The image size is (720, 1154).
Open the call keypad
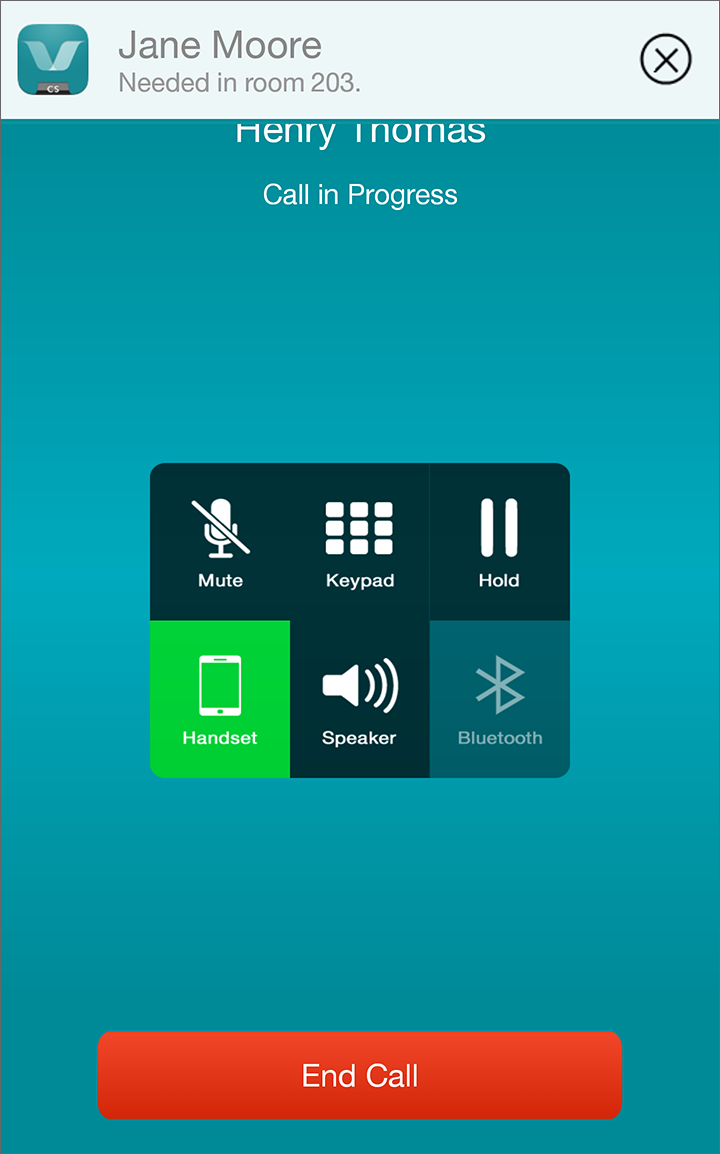pos(360,541)
